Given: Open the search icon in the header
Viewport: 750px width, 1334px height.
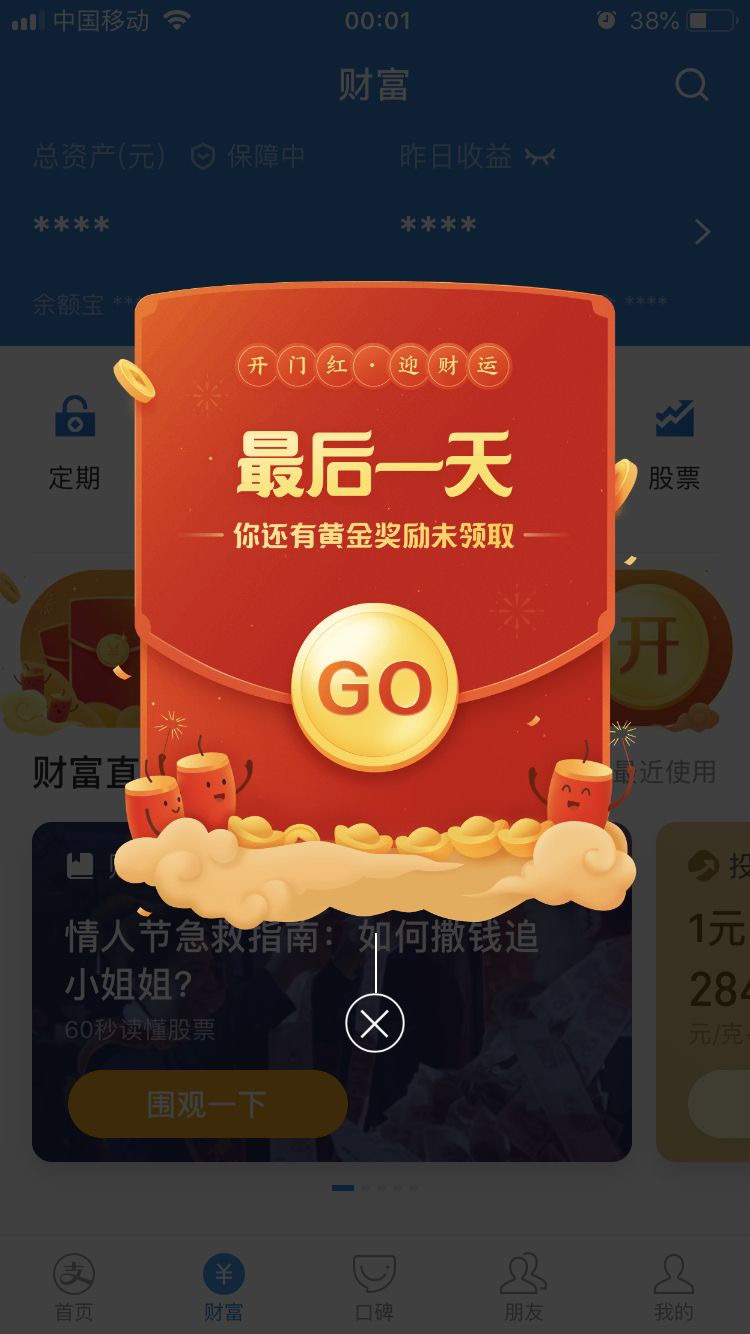Looking at the screenshot, I should (x=691, y=85).
